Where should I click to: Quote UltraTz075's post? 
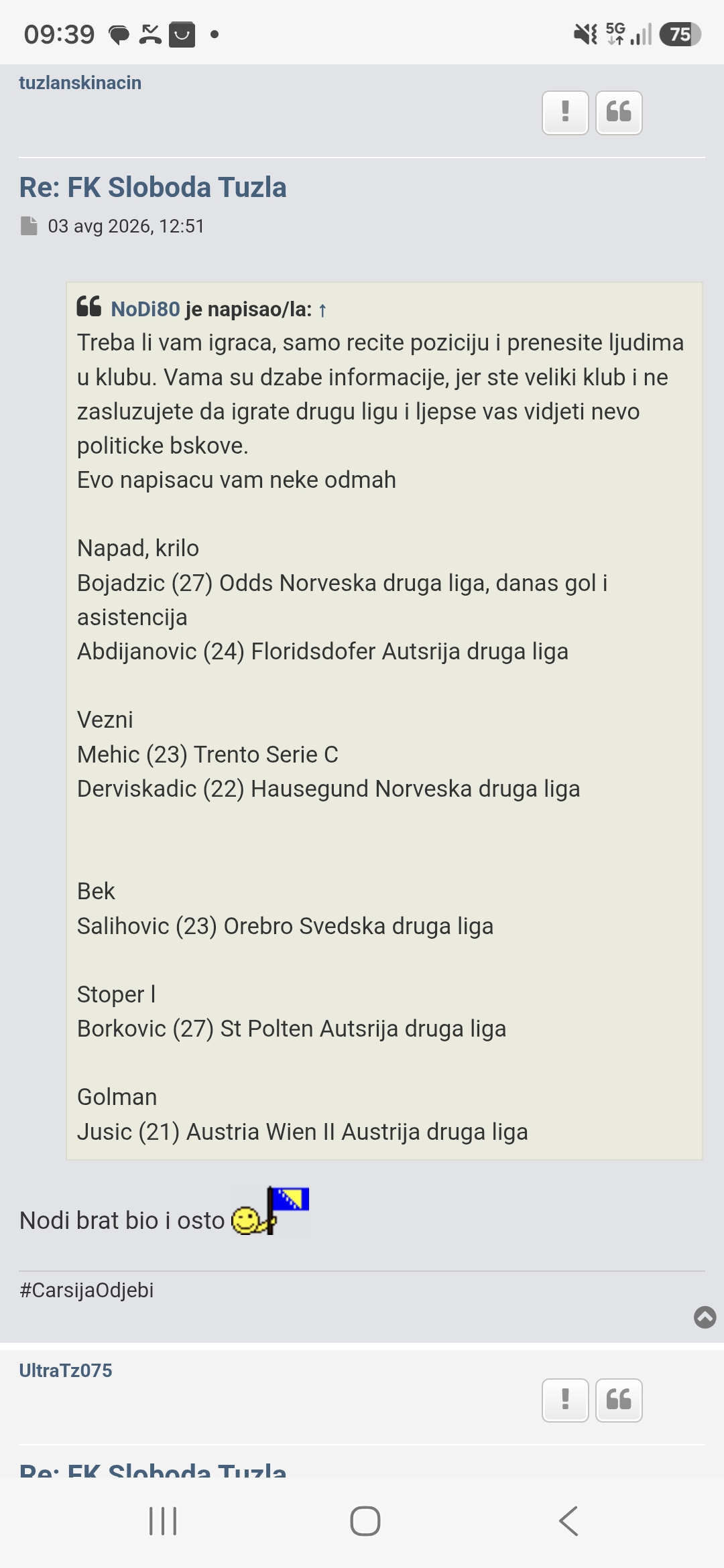tap(619, 1400)
